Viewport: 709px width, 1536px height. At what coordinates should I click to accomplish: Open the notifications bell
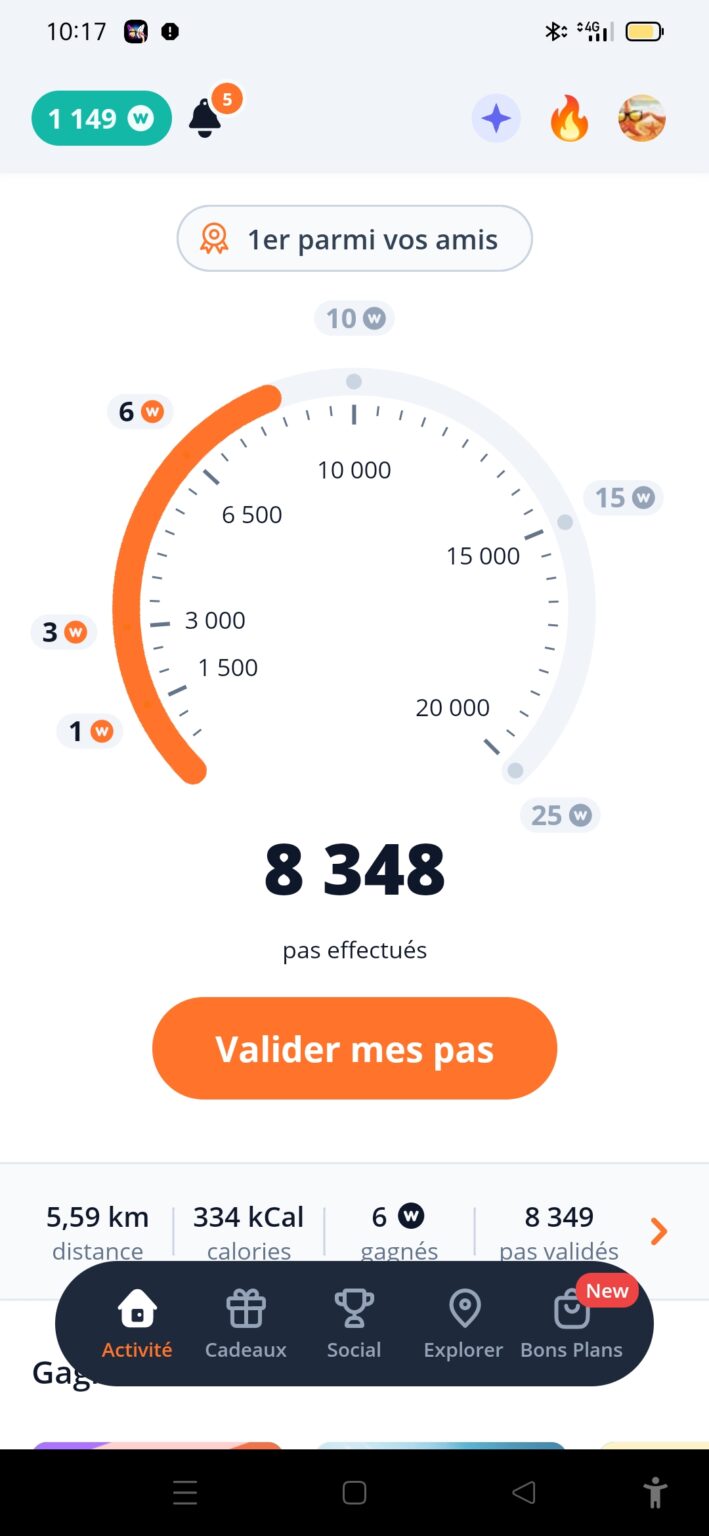click(x=205, y=118)
